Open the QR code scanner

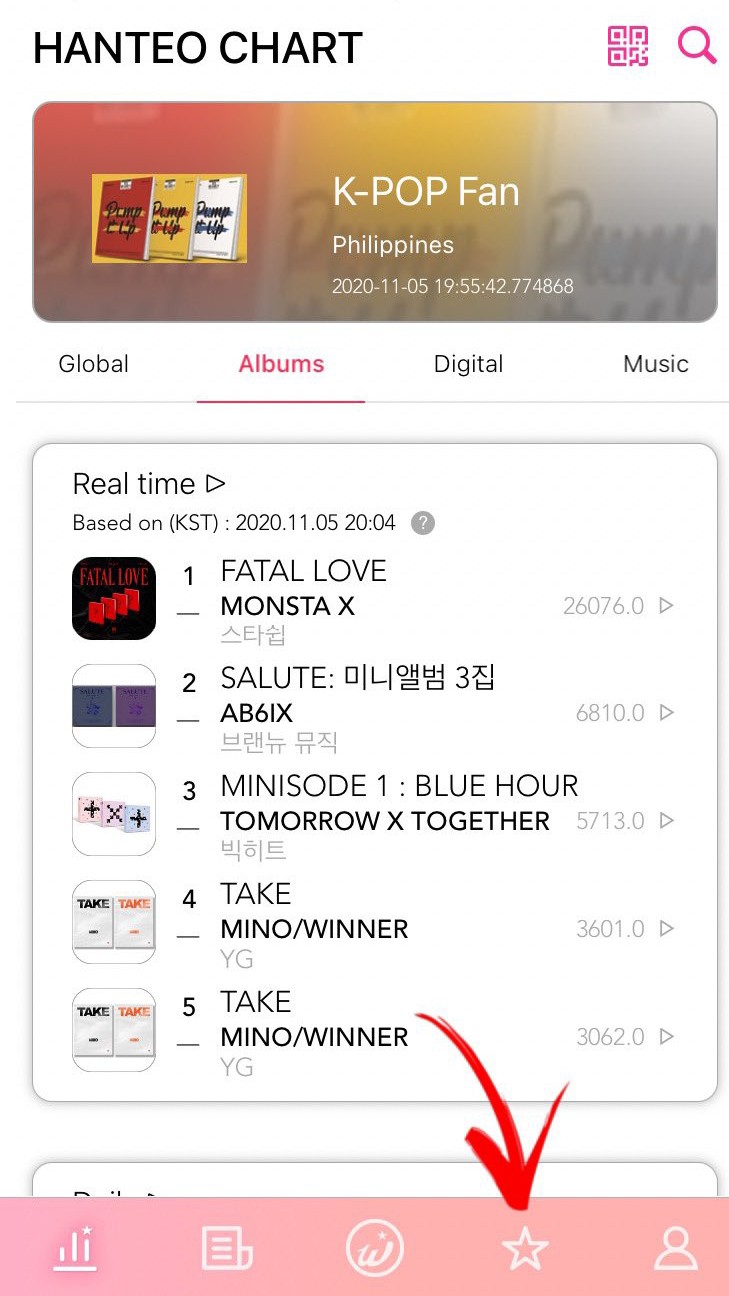pyautogui.click(x=628, y=46)
